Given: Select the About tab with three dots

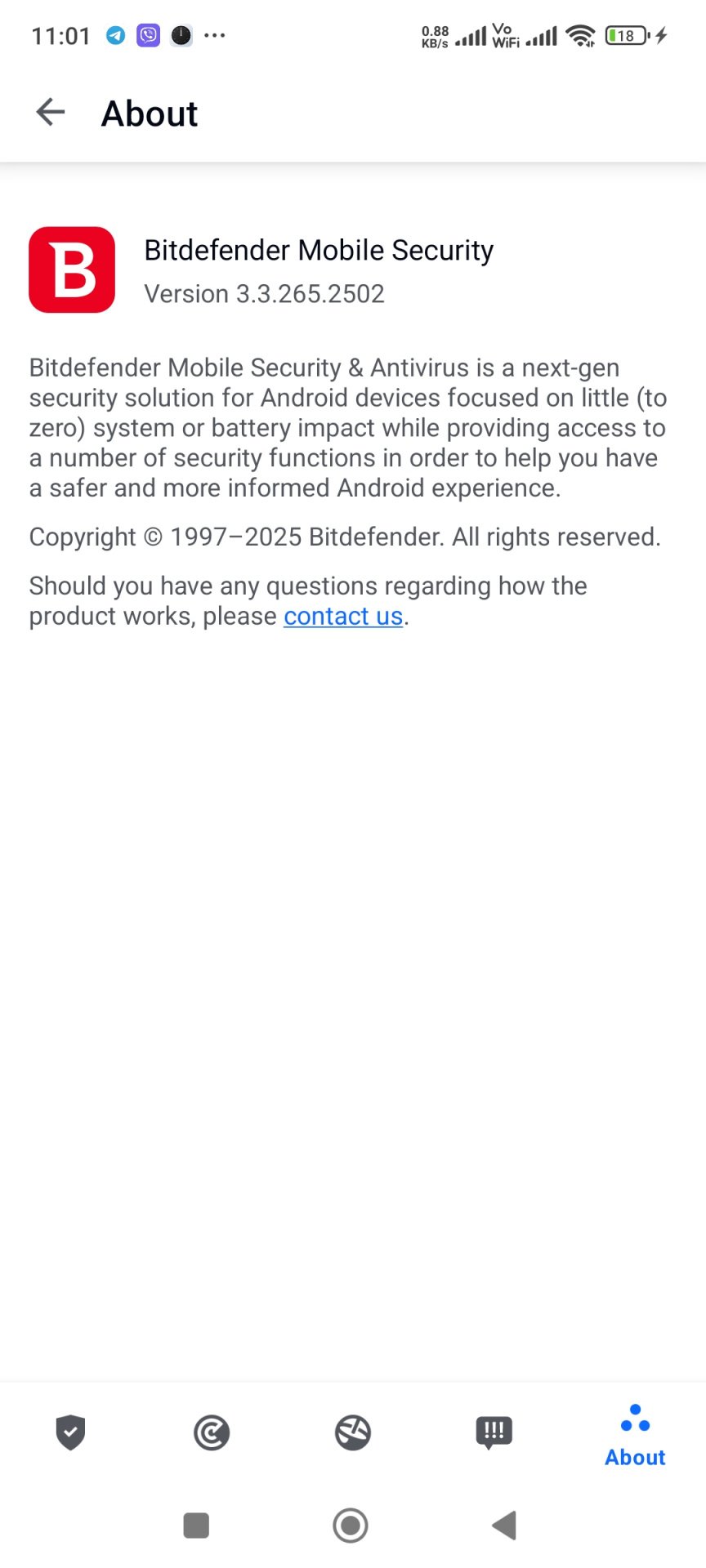Looking at the screenshot, I should click(635, 1436).
